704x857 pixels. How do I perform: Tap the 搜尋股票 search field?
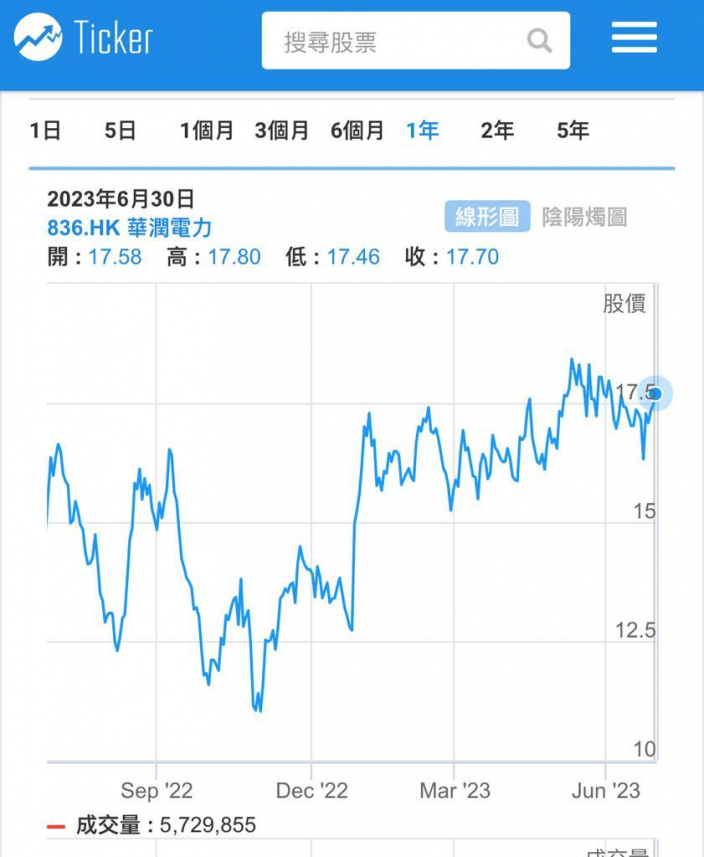415,41
